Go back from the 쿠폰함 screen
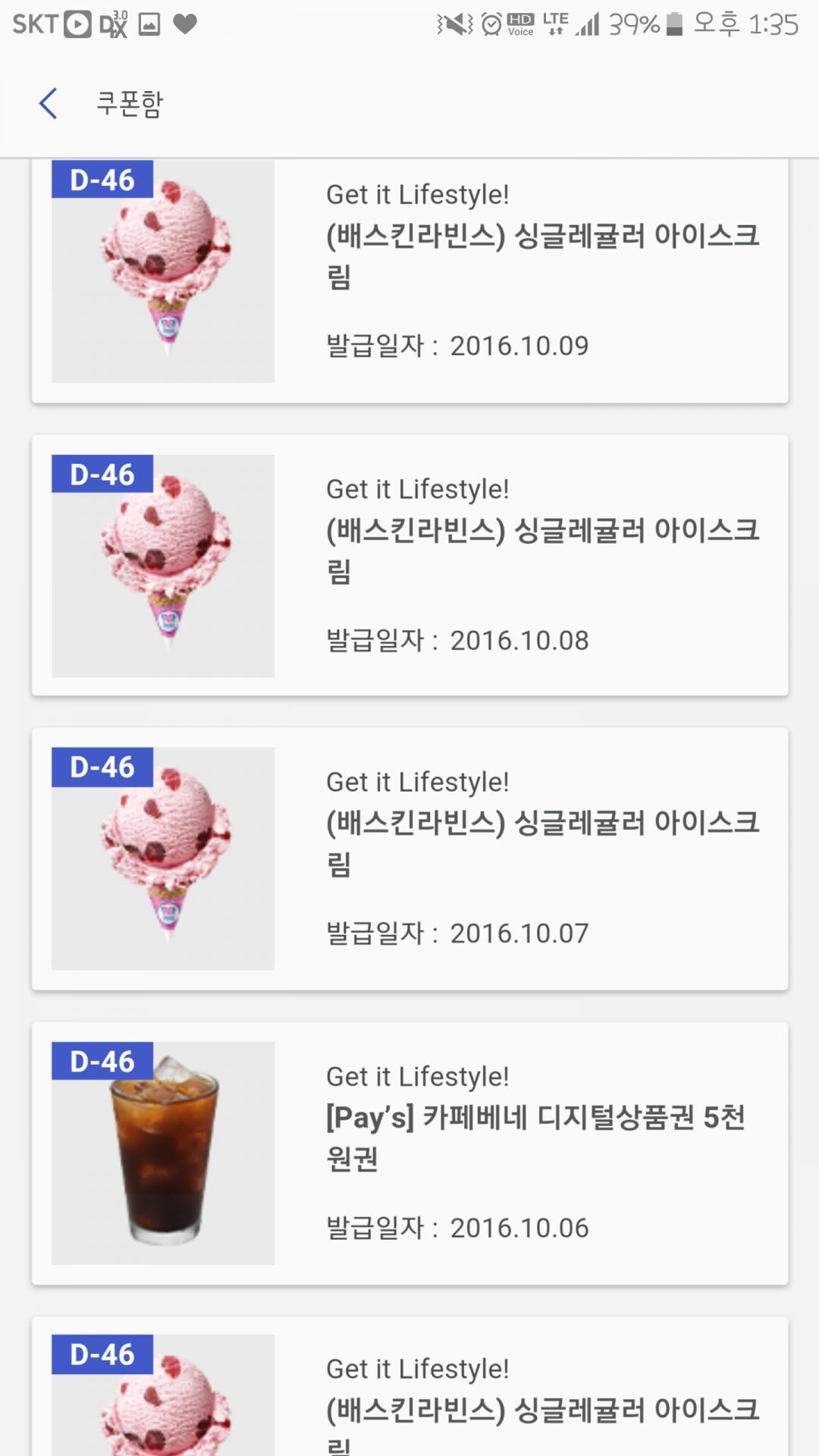Image resolution: width=819 pixels, height=1456 pixels. point(49,103)
